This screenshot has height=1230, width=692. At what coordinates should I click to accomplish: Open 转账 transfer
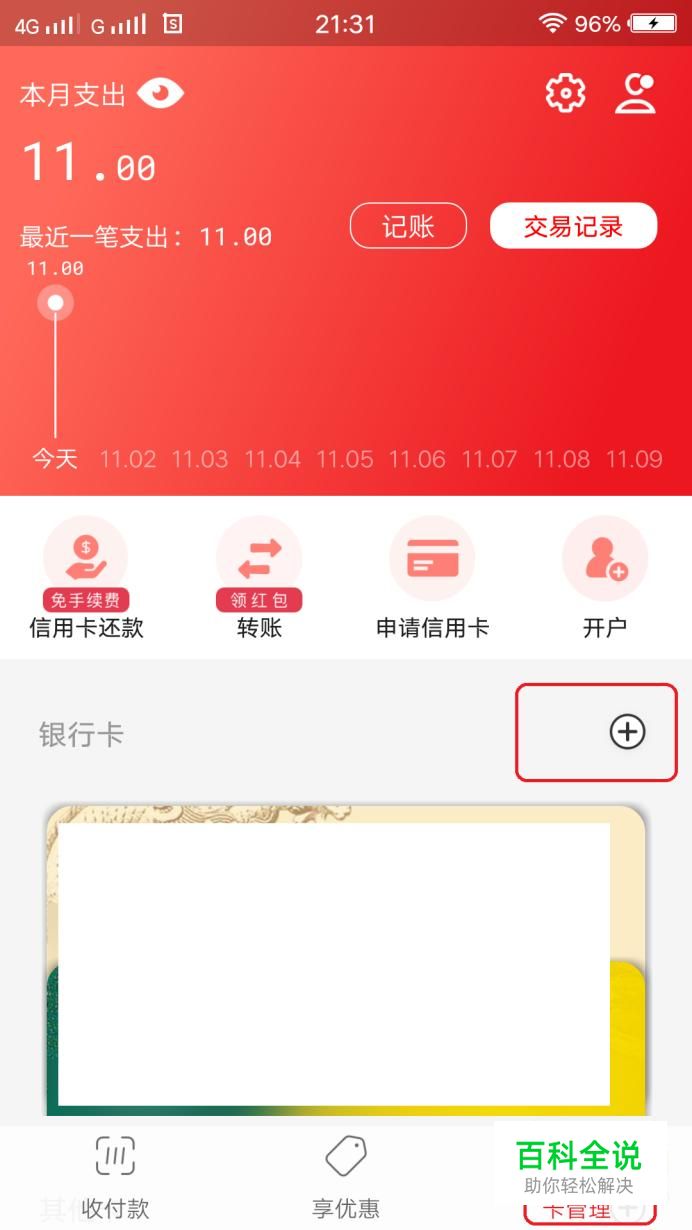(259, 578)
